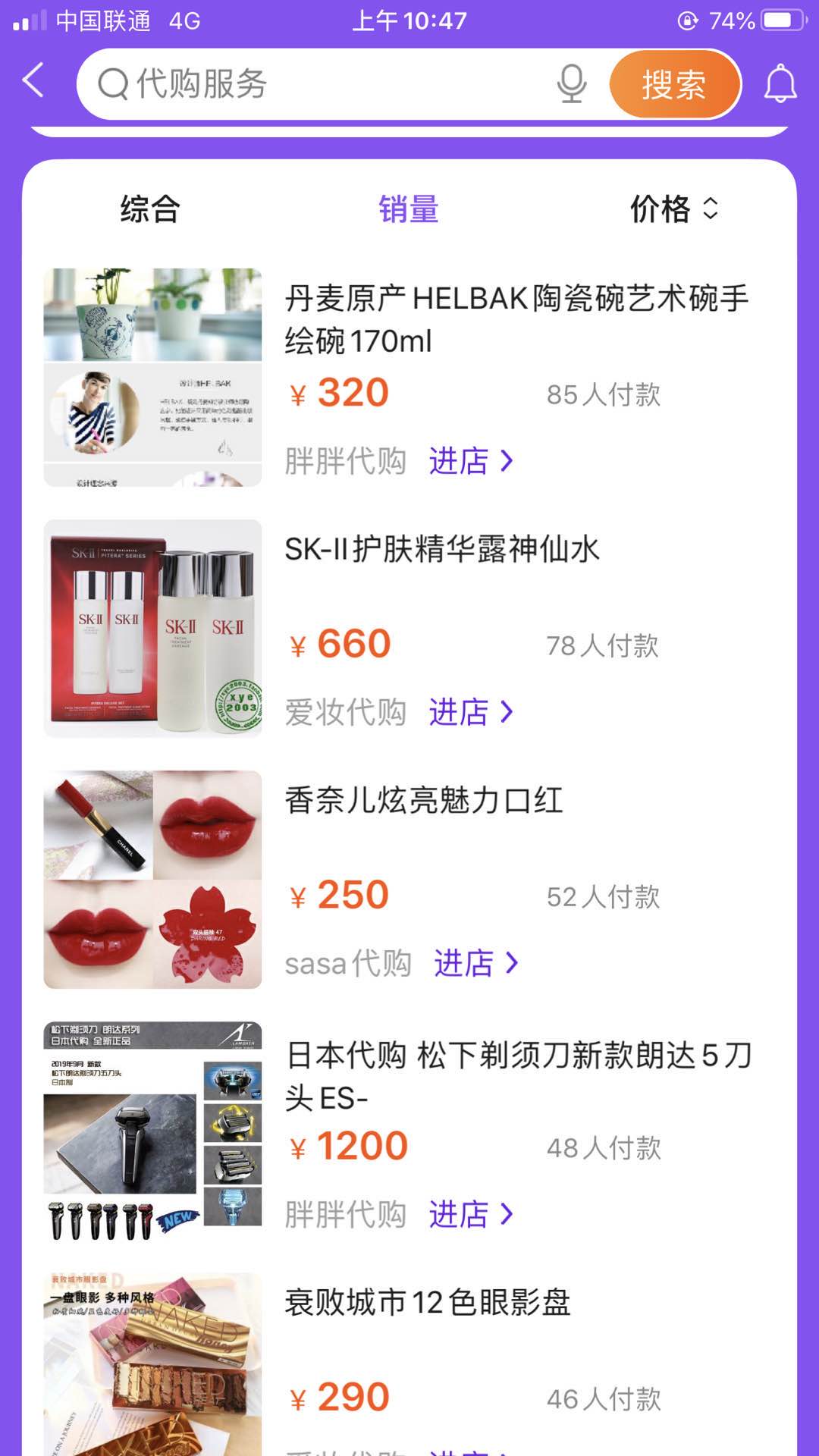Tap the ¥660 price of SK-II essence

pyautogui.click(x=340, y=644)
